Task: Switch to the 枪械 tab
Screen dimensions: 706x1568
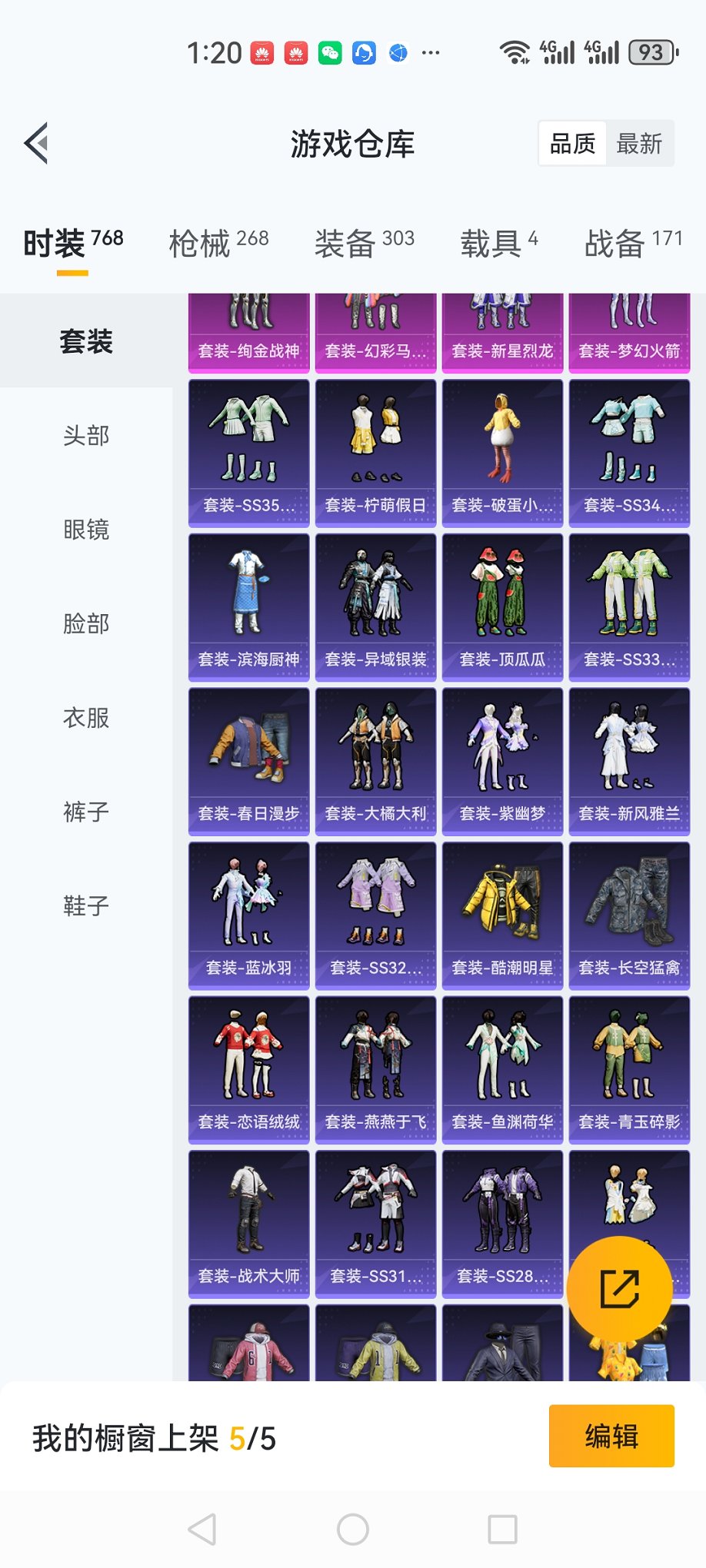Action: tap(218, 244)
